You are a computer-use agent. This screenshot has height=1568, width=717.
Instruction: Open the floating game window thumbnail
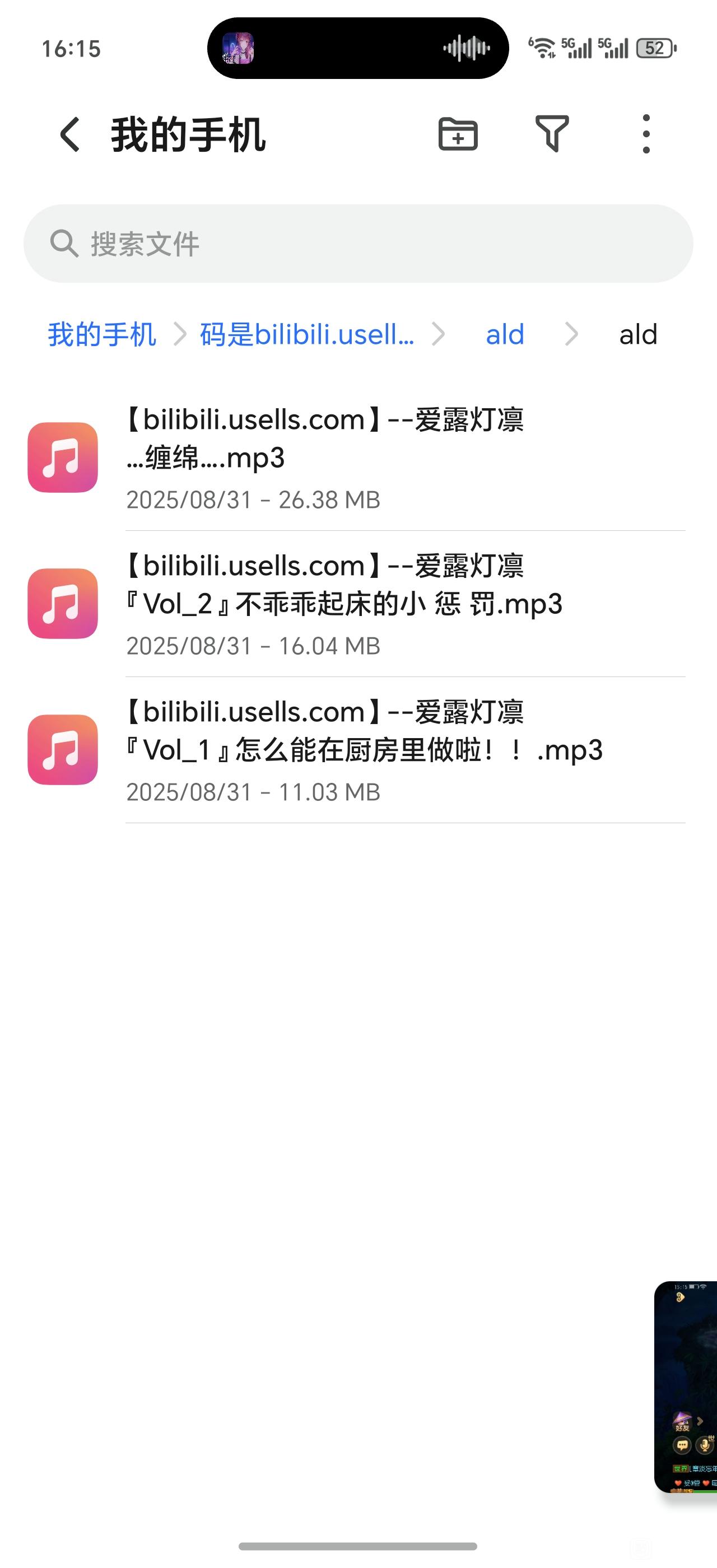[685, 1387]
